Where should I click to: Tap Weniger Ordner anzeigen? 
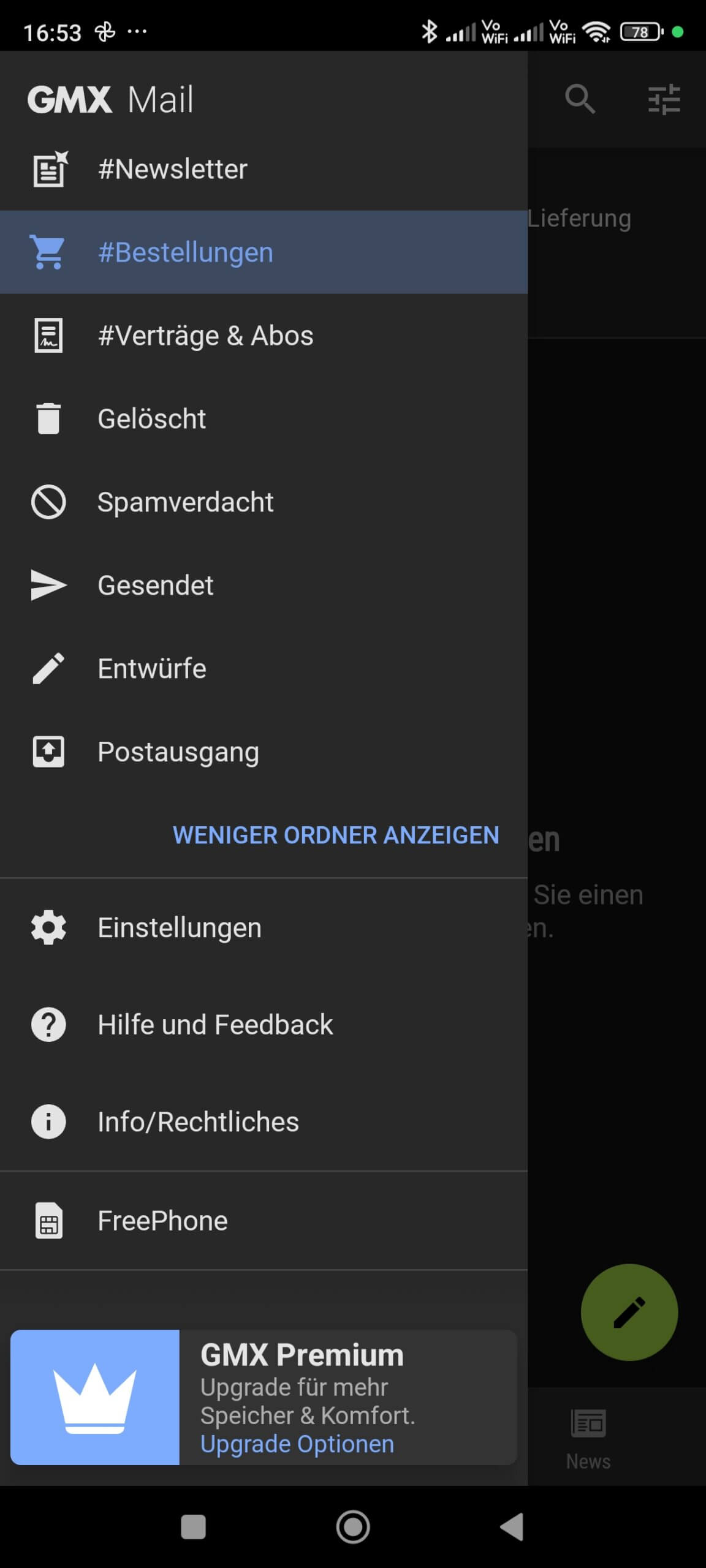[336, 835]
